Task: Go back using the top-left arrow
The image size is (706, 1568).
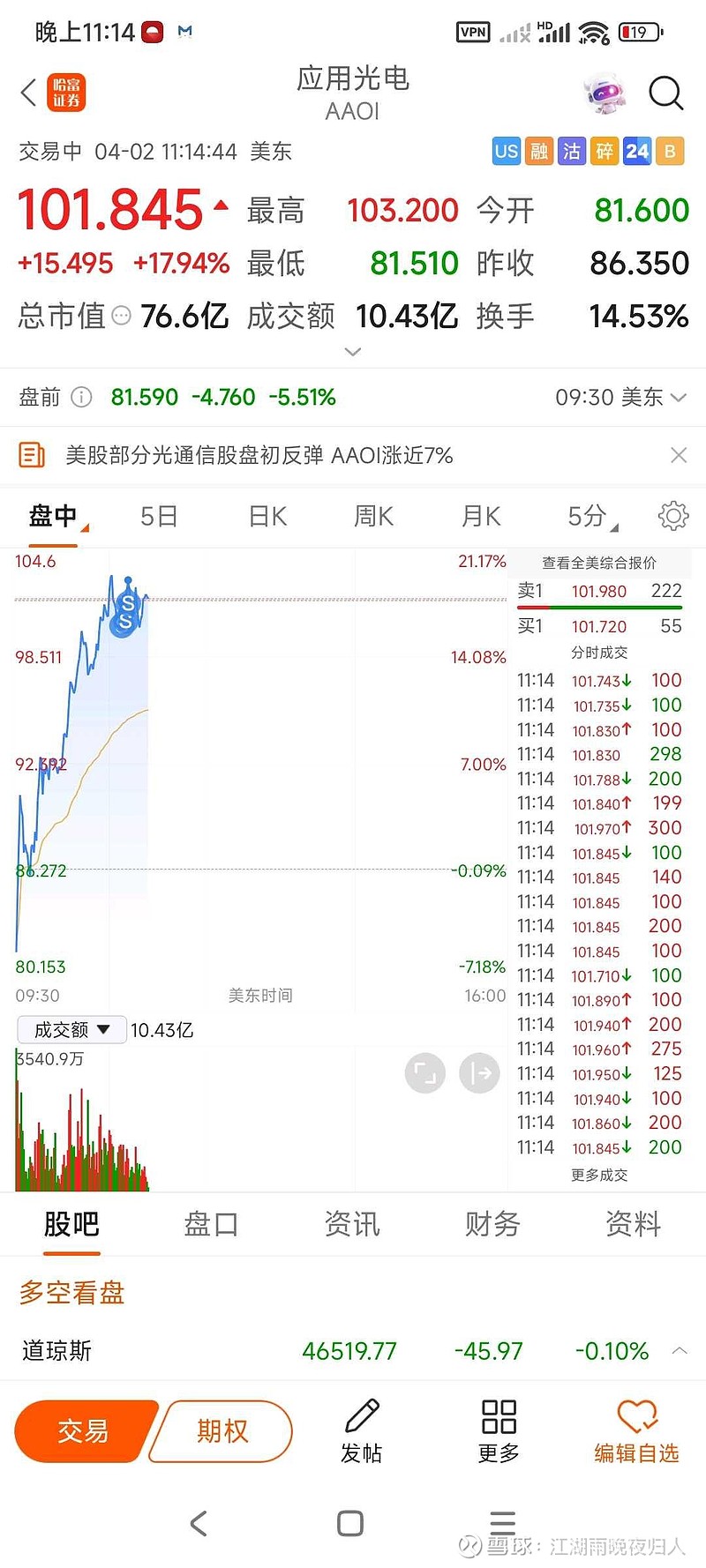Action: 29,93
